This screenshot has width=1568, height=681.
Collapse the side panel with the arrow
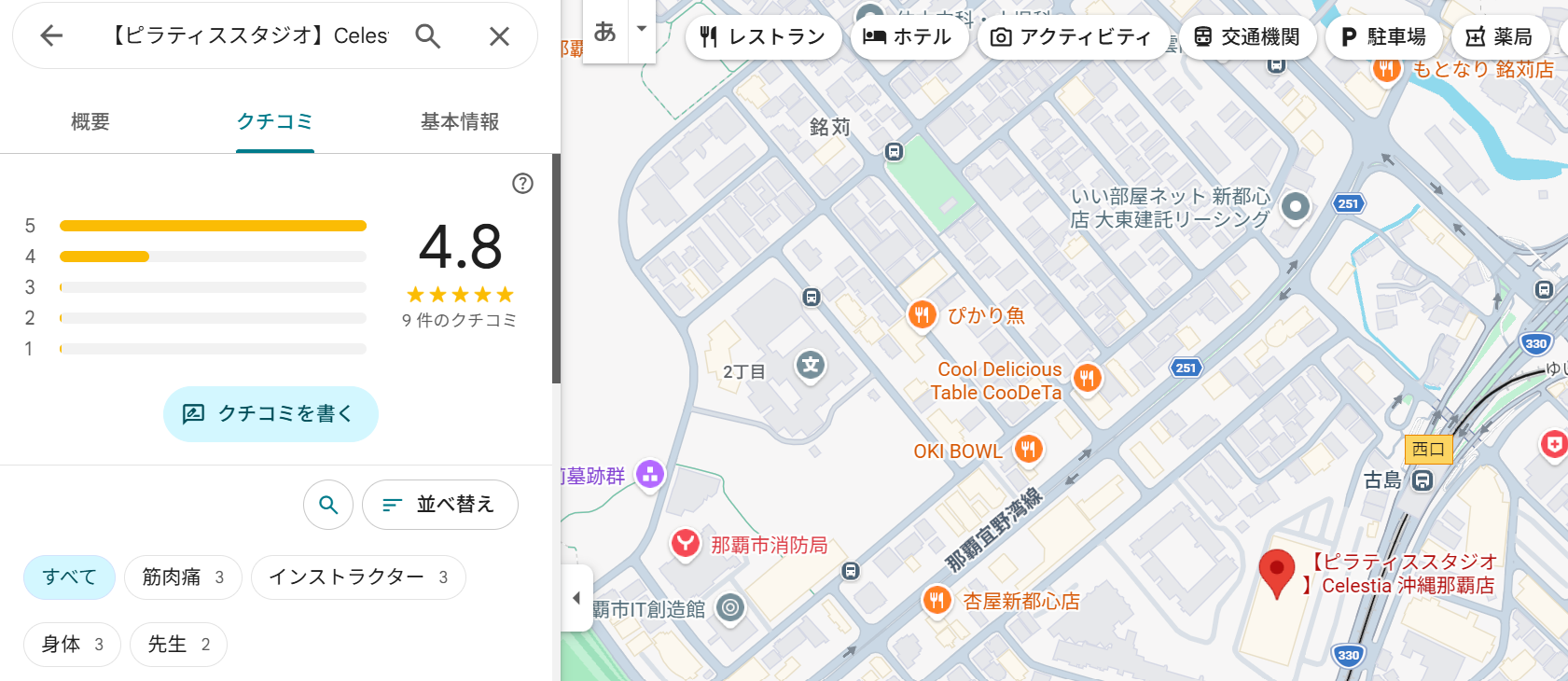click(x=576, y=598)
